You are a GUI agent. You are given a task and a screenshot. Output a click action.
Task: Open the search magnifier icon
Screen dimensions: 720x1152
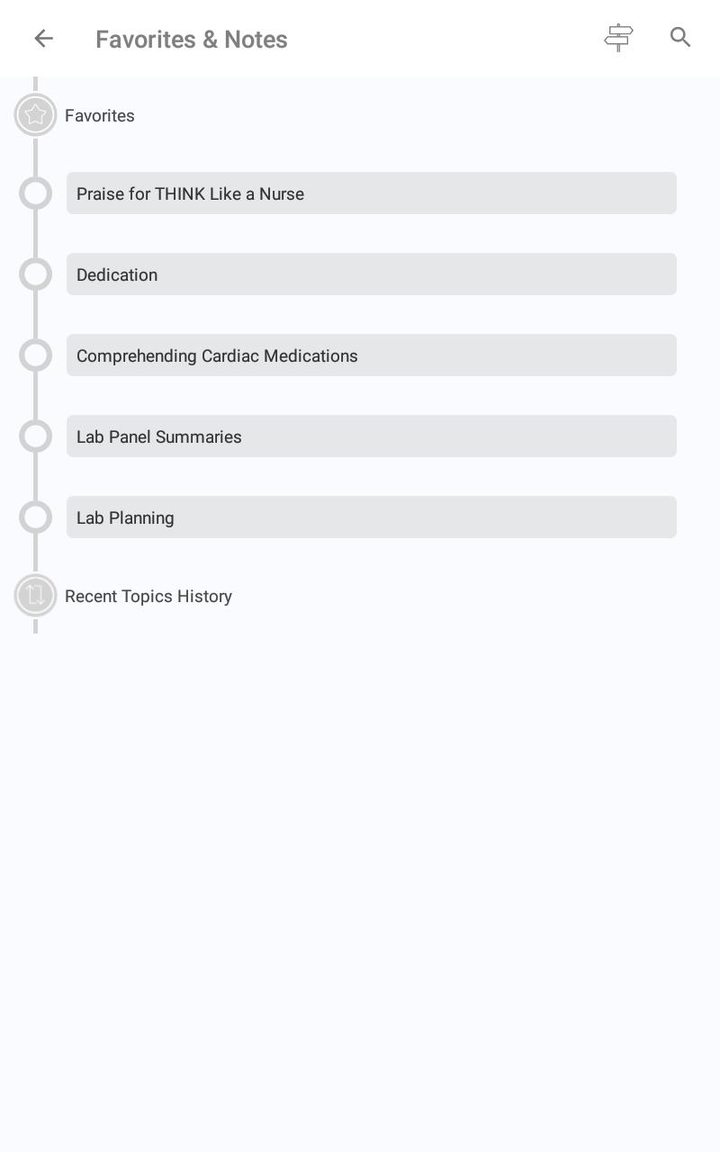coord(680,38)
